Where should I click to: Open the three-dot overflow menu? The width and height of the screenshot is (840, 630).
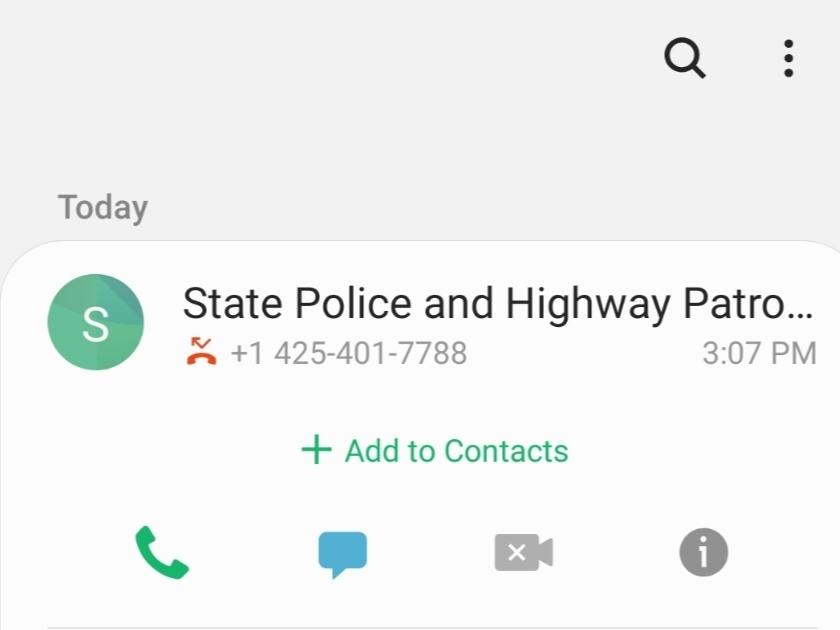click(x=788, y=59)
